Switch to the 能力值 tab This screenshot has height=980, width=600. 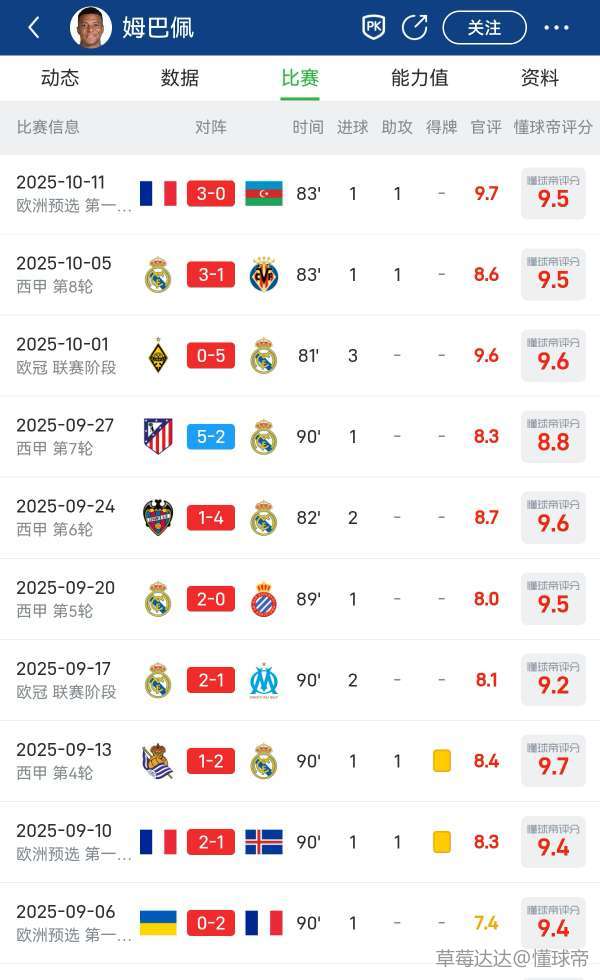[420, 78]
